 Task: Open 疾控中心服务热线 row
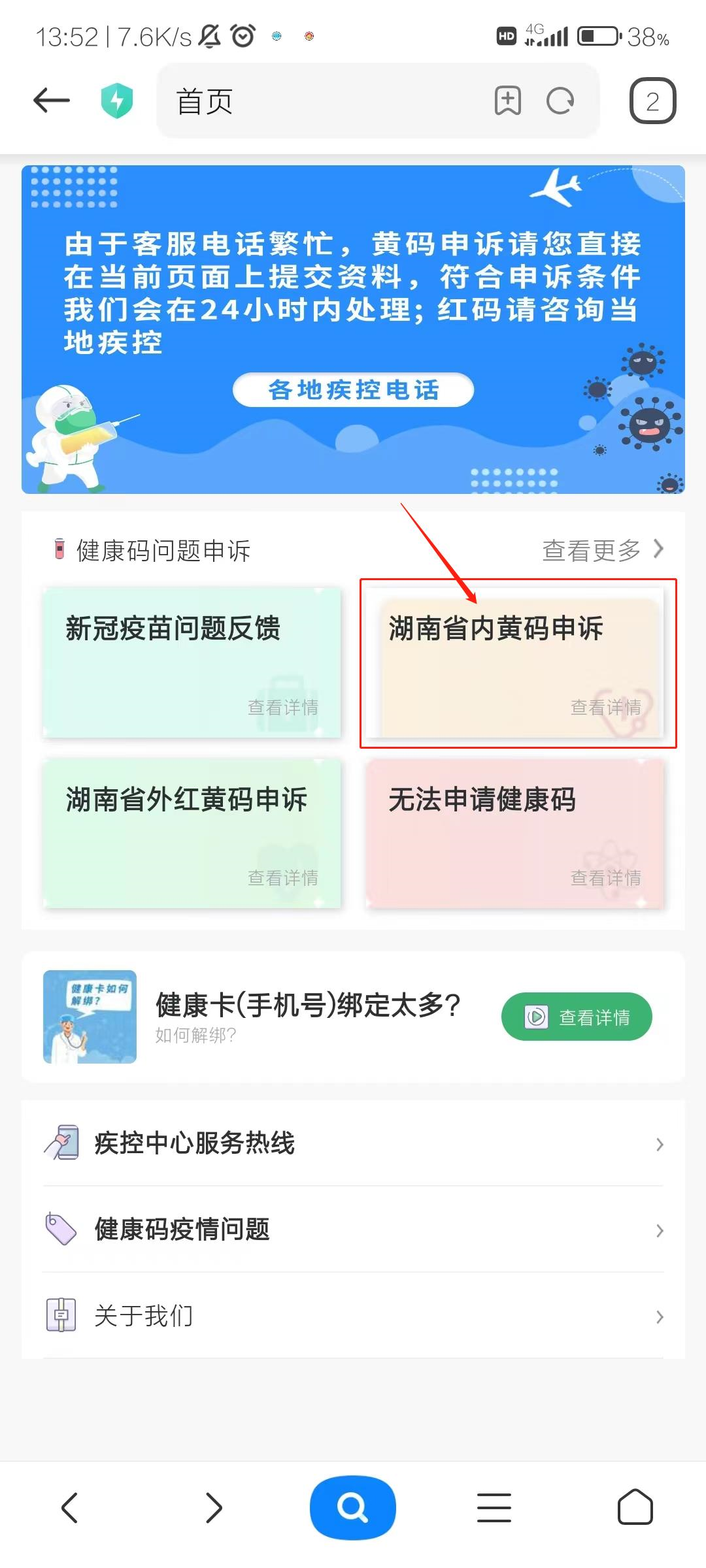[x=353, y=1143]
